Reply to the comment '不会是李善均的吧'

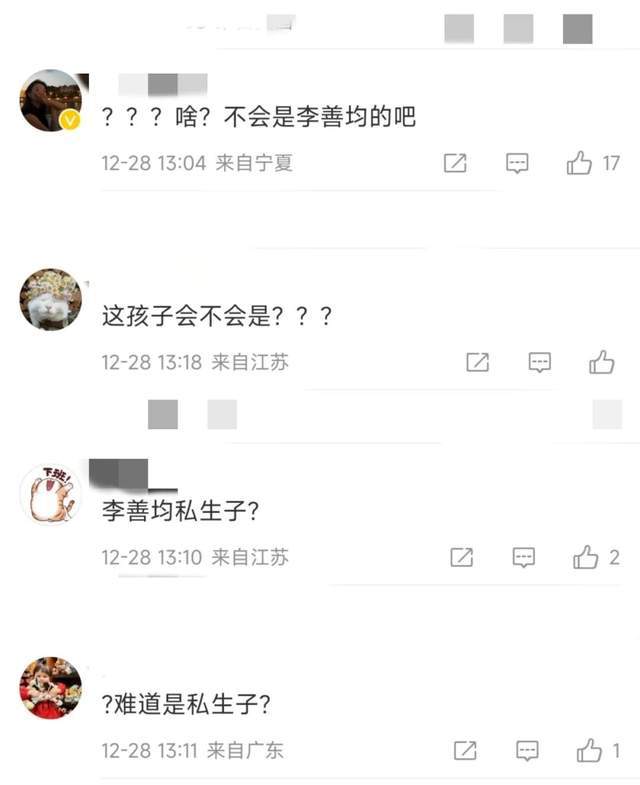(x=517, y=164)
